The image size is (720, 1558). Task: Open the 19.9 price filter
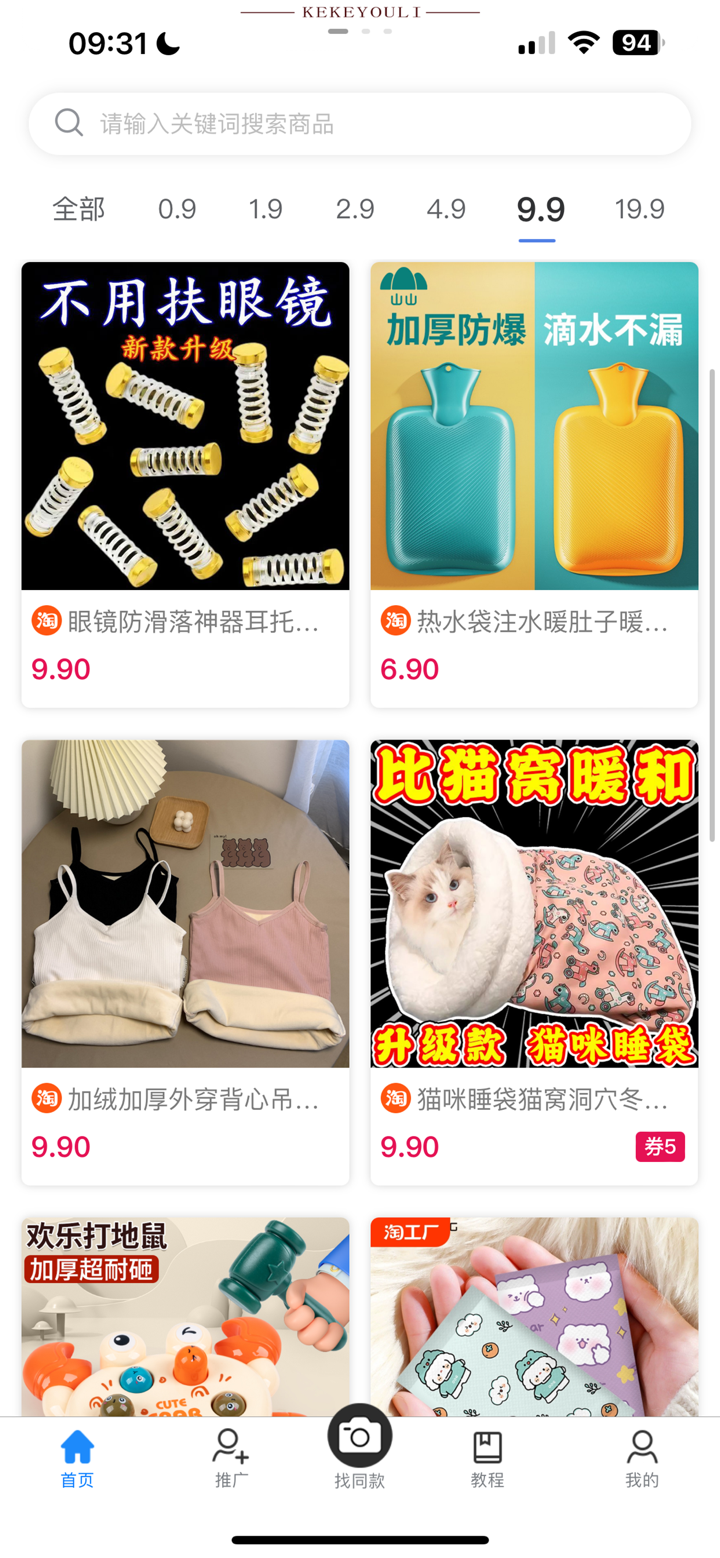click(640, 209)
